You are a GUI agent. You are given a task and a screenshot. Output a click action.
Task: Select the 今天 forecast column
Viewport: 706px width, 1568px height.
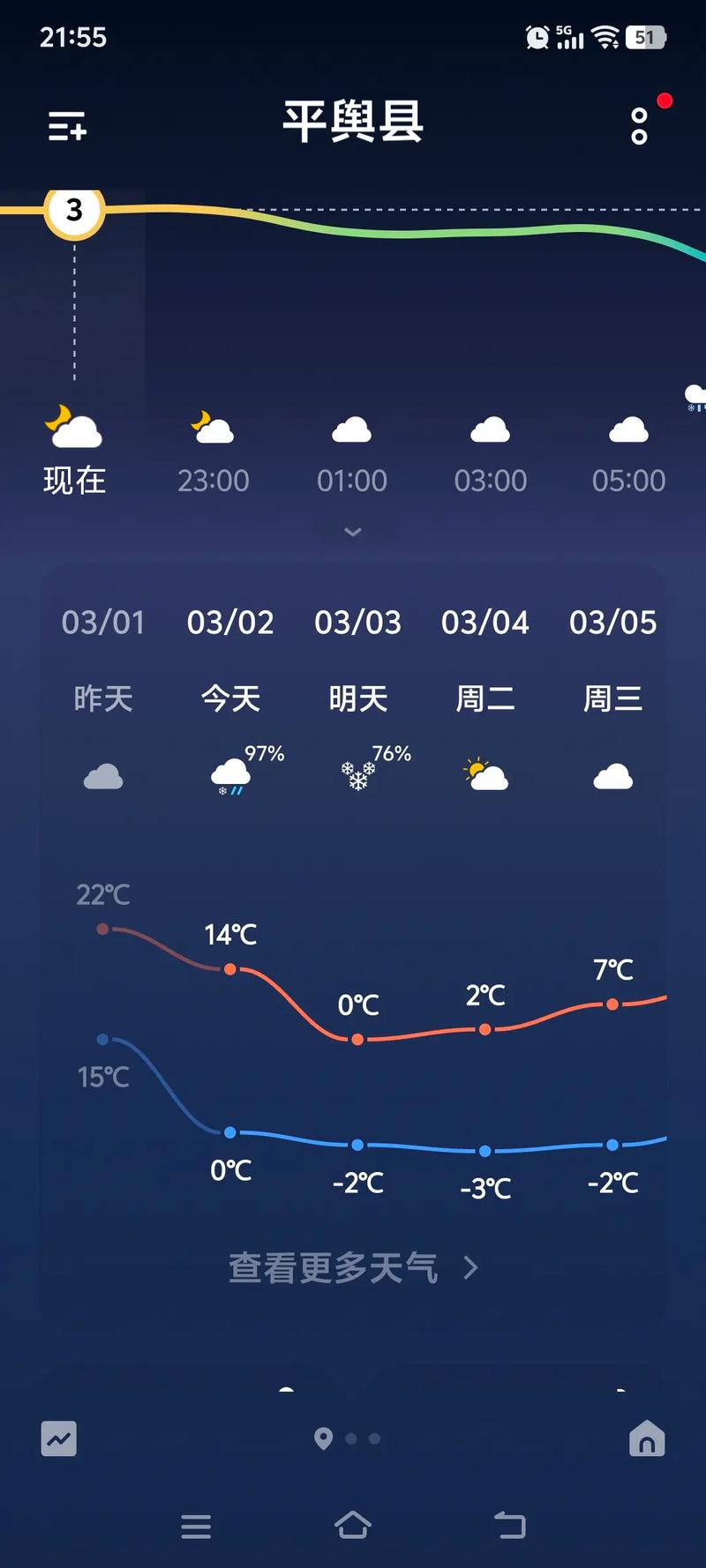click(x=229, y=698)
